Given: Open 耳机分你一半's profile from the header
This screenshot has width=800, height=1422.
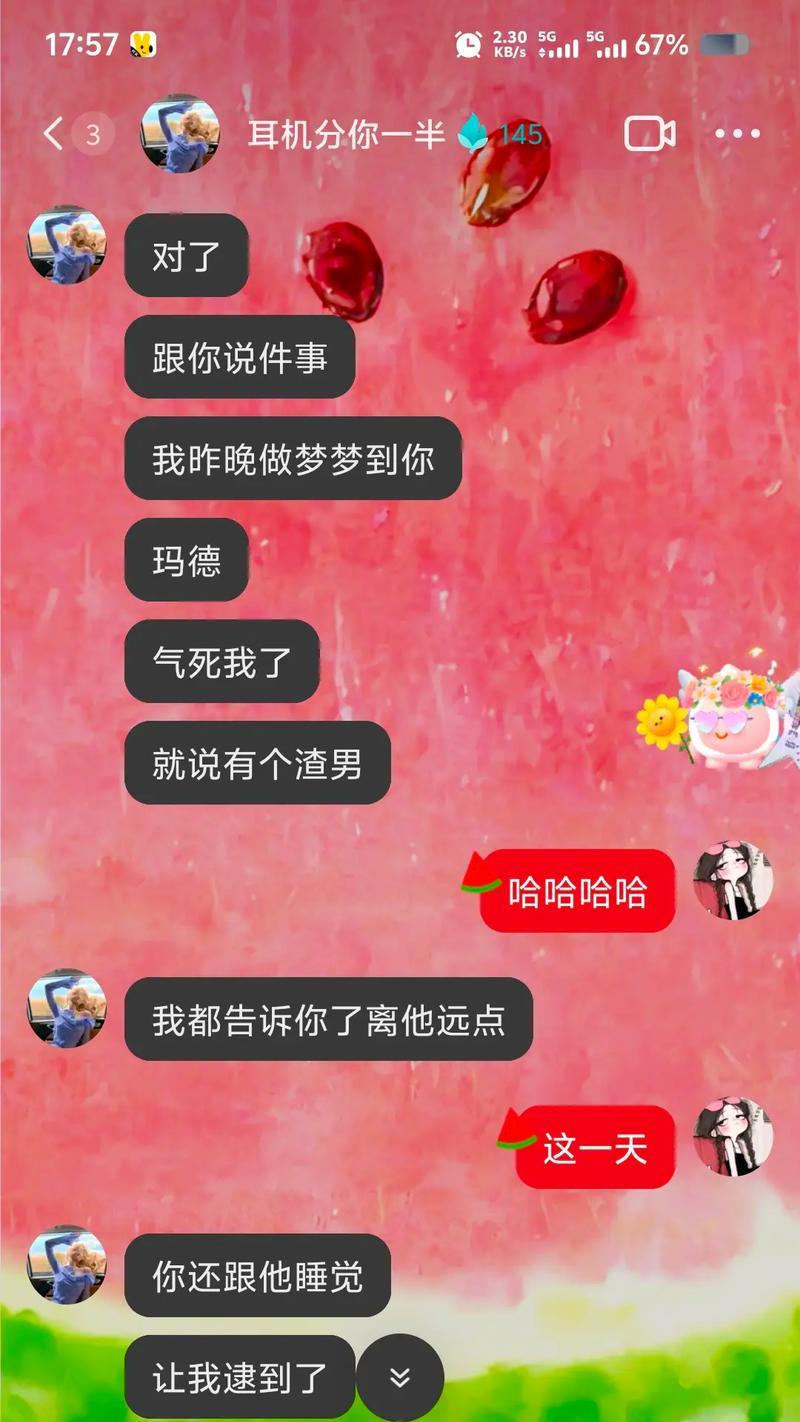Looking at the screenshot, I should (x=181, y=134).
